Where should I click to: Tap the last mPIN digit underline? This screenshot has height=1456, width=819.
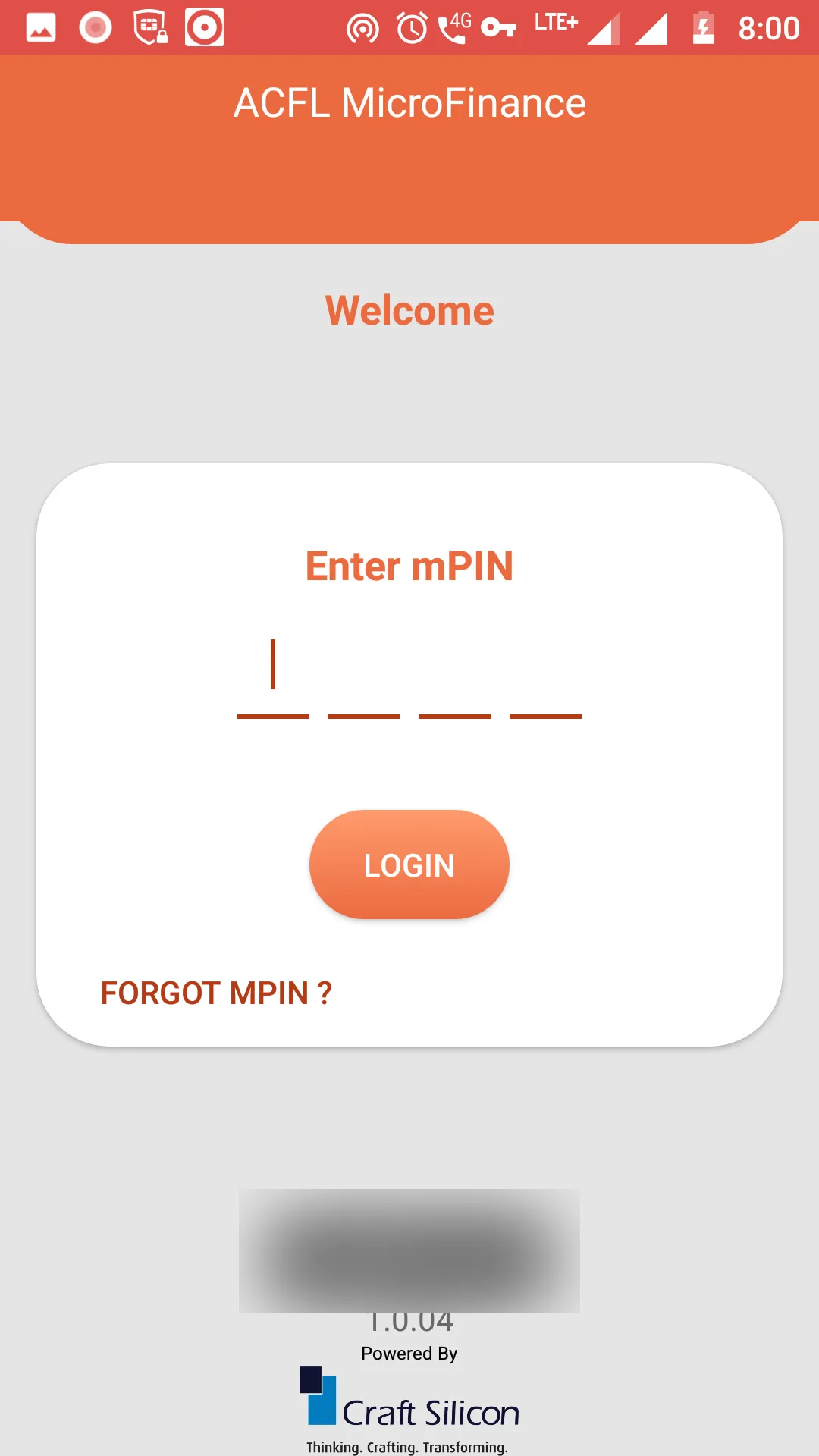(x=545, y=714)
